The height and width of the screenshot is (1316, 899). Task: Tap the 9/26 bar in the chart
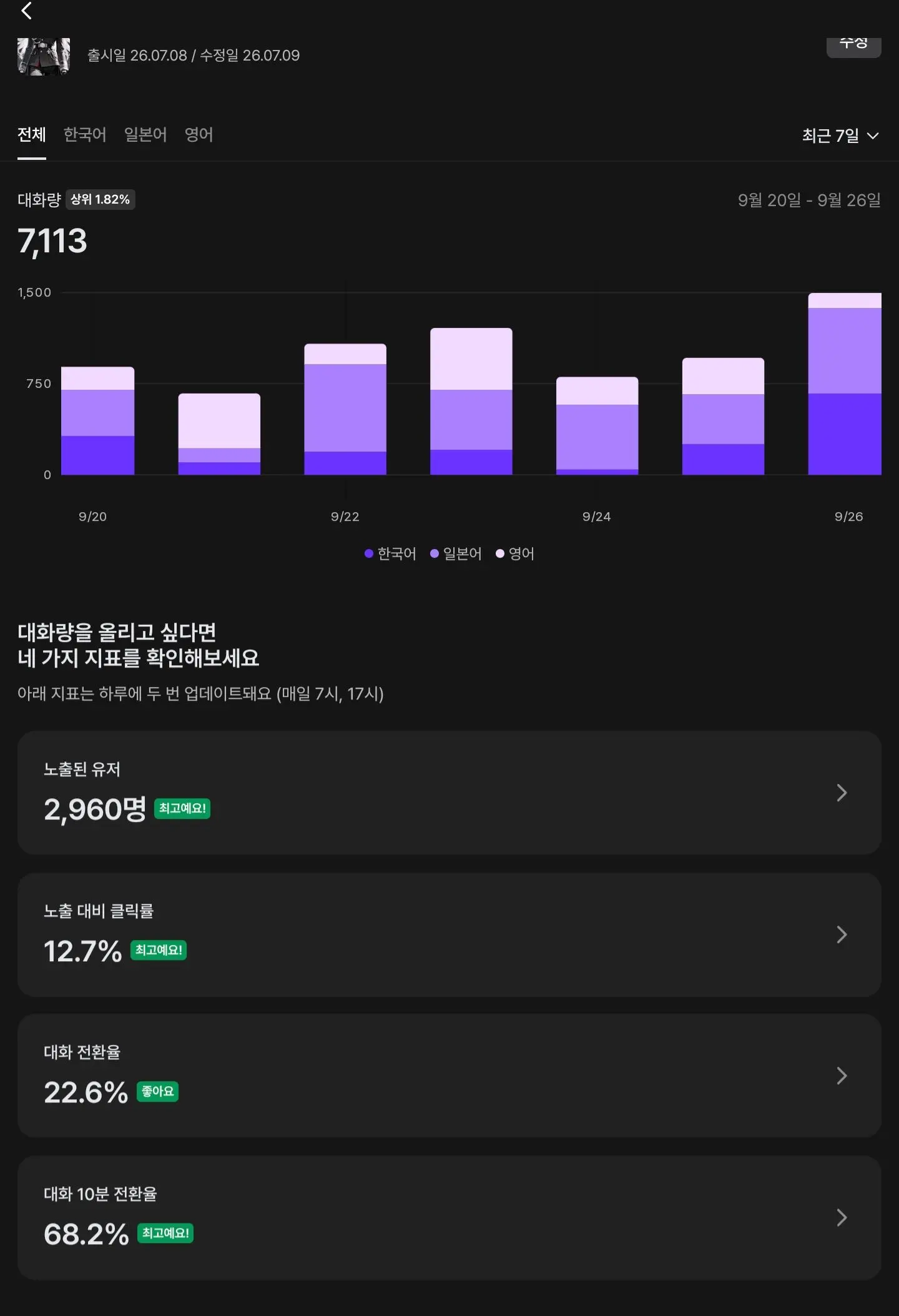tap(845, 383)
